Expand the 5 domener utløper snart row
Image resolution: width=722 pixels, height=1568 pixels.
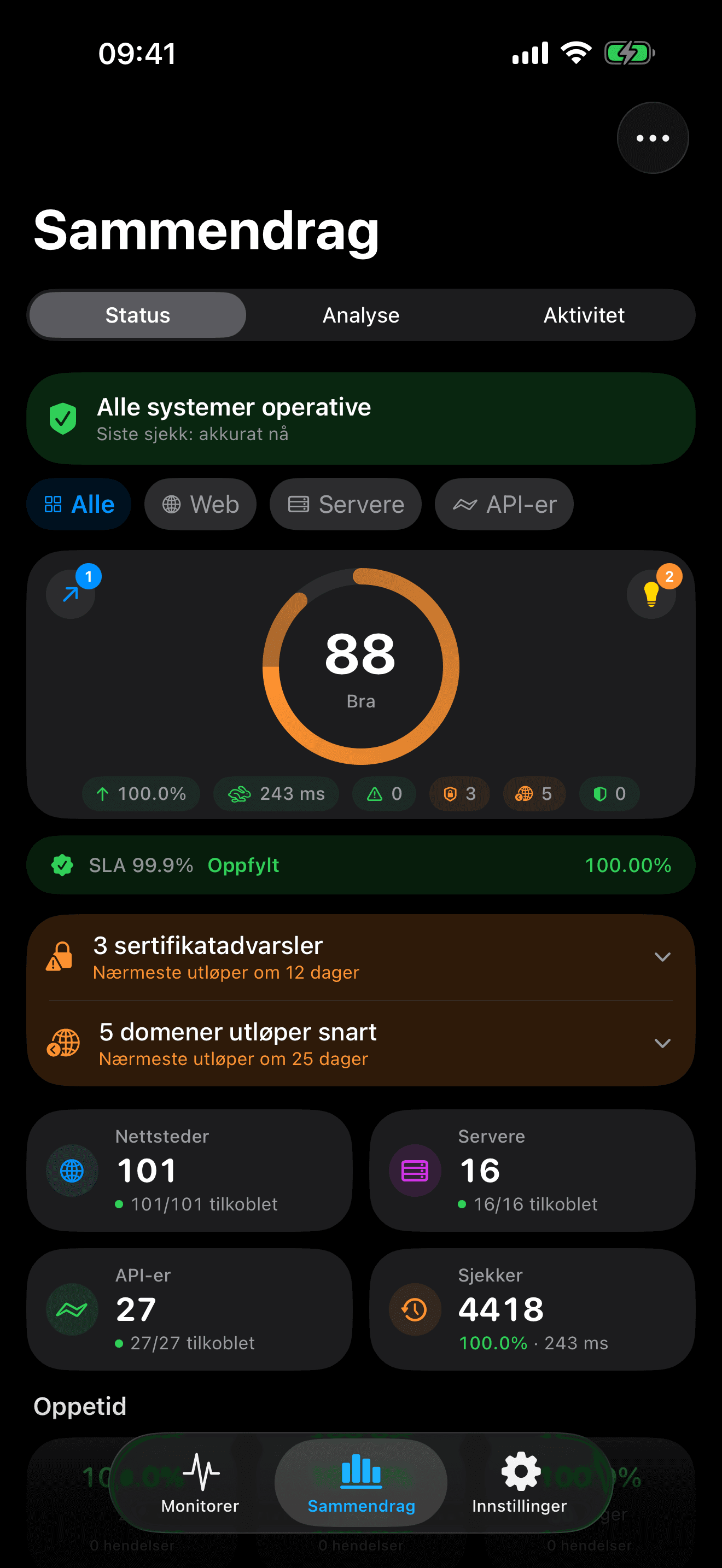click(x=360, y=1043)
